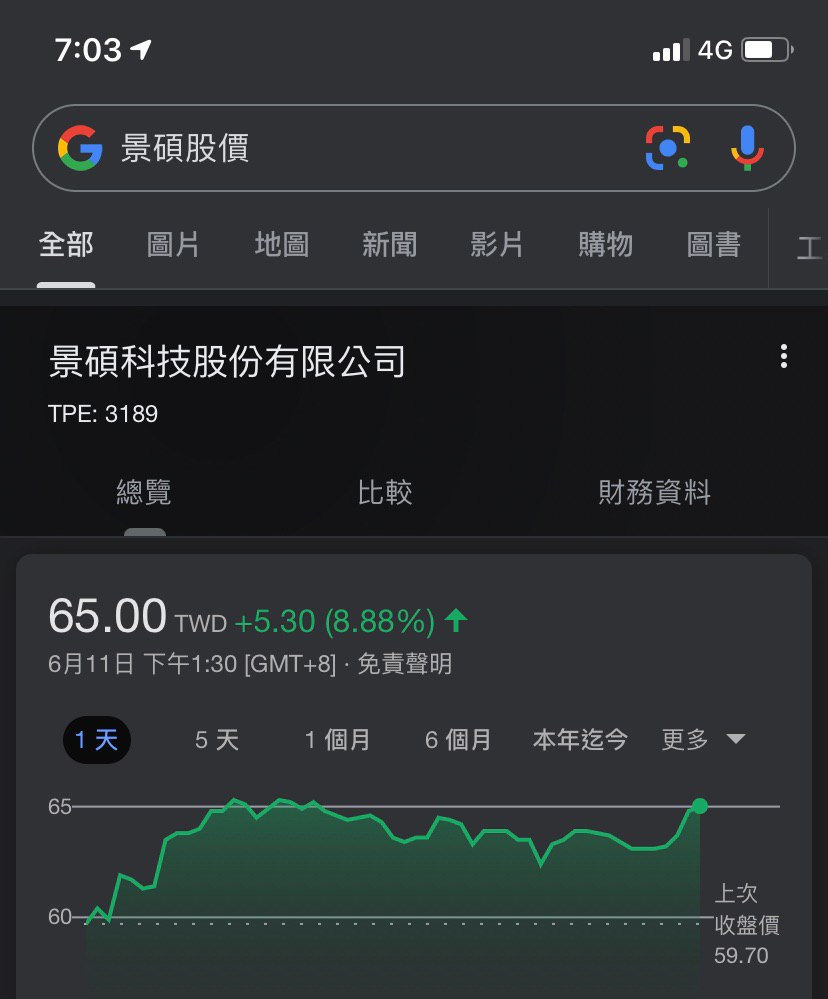This screenshot has height=999, width=828.
Task: Show the 1 個月 price chart
Action: pos(338,740)
